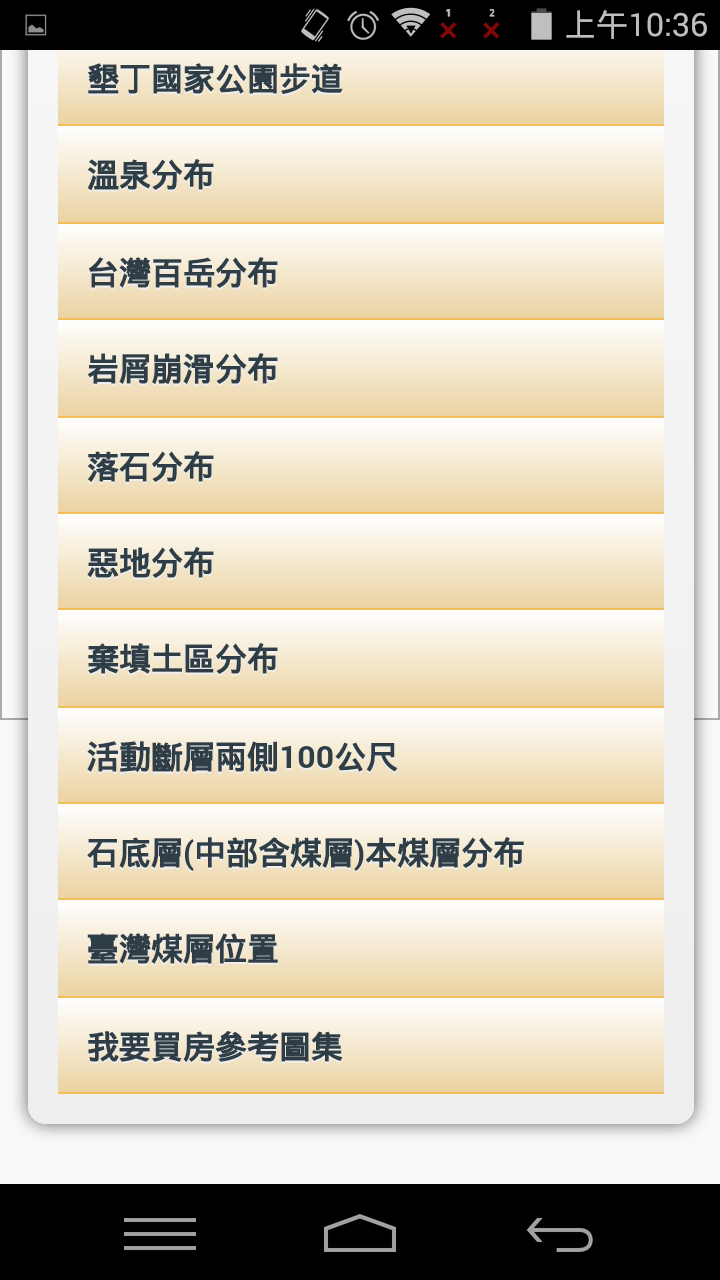
Task: Select 落石分布 item
Action: [x=360, y=466]
